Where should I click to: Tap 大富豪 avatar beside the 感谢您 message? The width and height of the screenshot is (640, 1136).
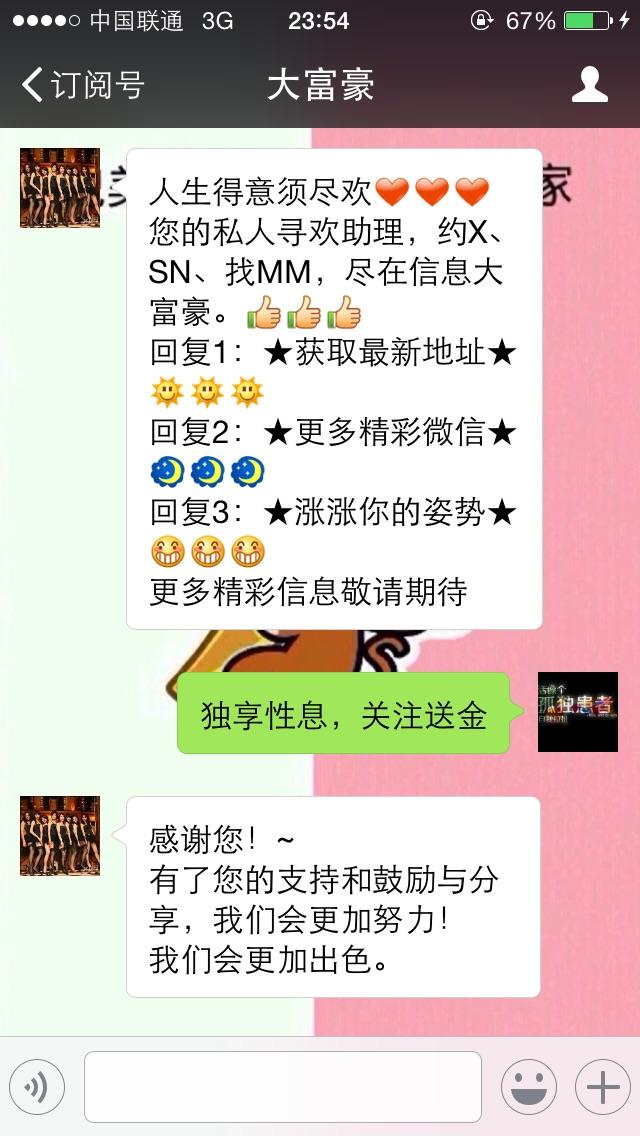(x=60, y=836)
